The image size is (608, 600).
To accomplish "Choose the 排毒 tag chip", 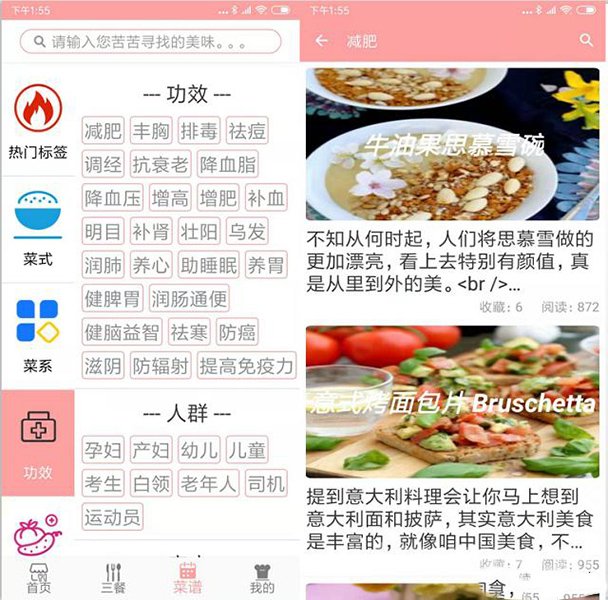I will [199, 131].
